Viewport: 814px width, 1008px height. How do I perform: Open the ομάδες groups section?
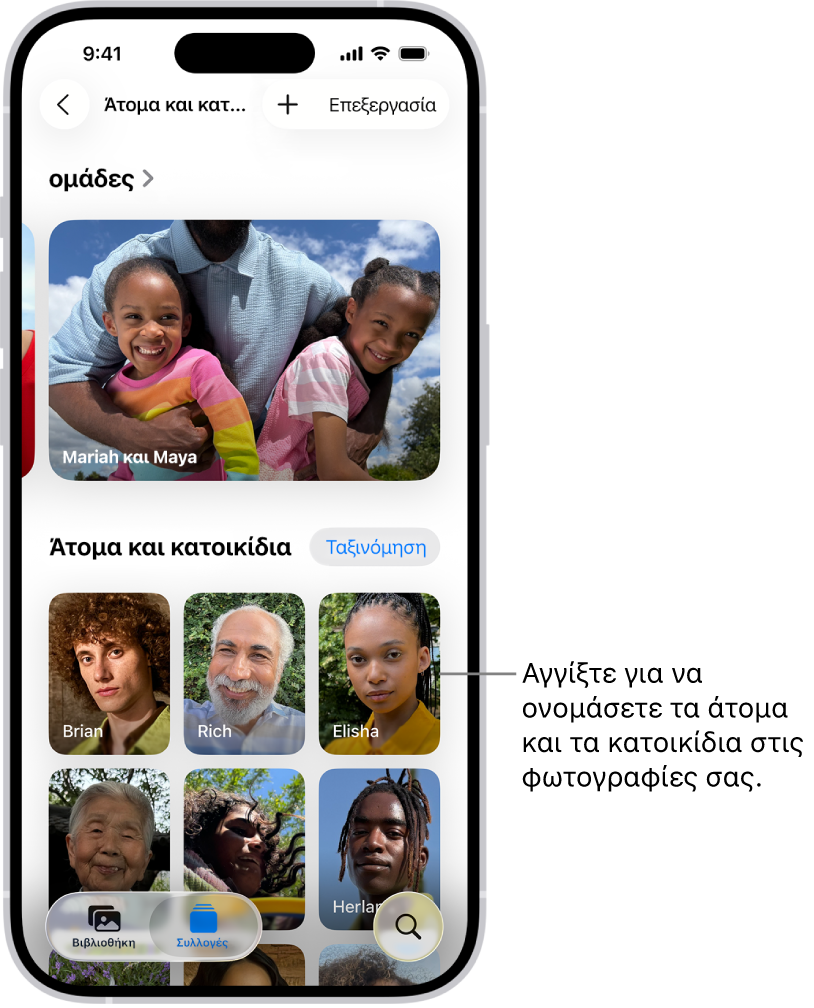pyautogui.click(x=101, y=179)
